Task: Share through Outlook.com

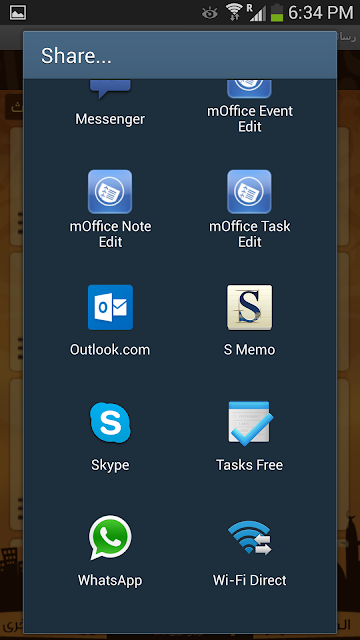Action: 110,320
